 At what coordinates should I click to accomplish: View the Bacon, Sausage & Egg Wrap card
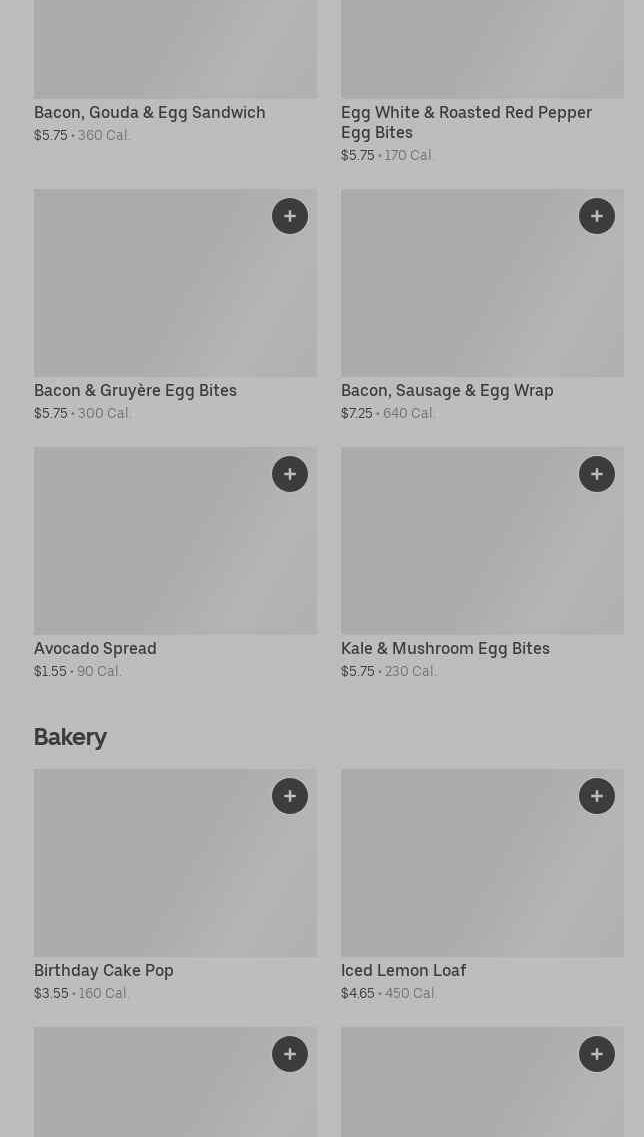pos(482,305)
